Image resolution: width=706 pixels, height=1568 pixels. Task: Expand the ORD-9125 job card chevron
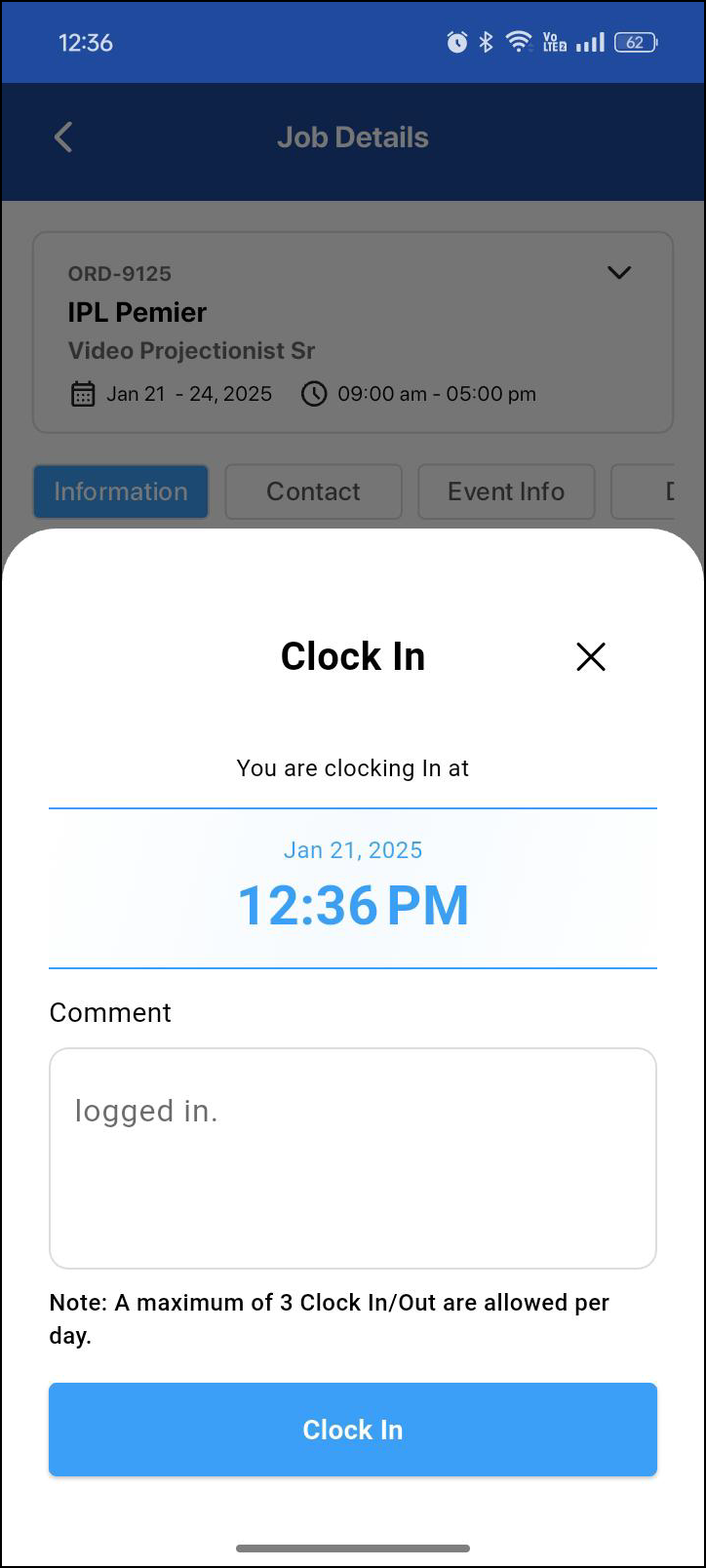point(619,273)
